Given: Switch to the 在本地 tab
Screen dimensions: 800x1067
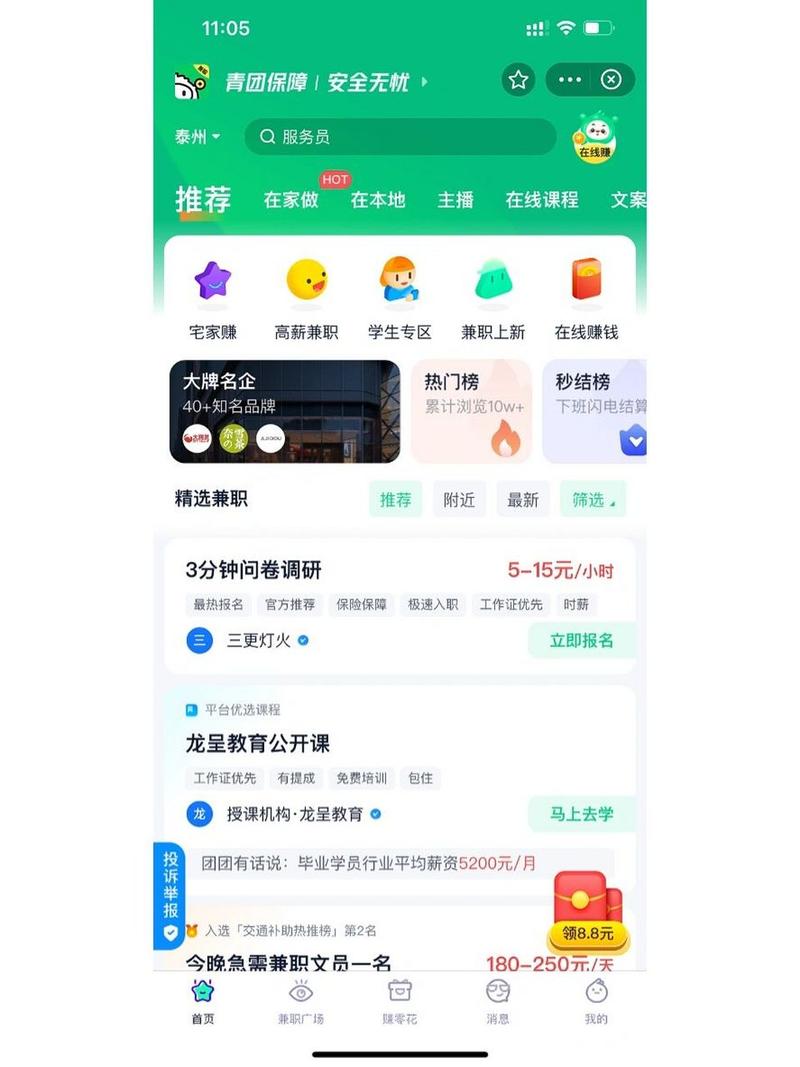Looking at the screenshot, I should tap(377, 199).
